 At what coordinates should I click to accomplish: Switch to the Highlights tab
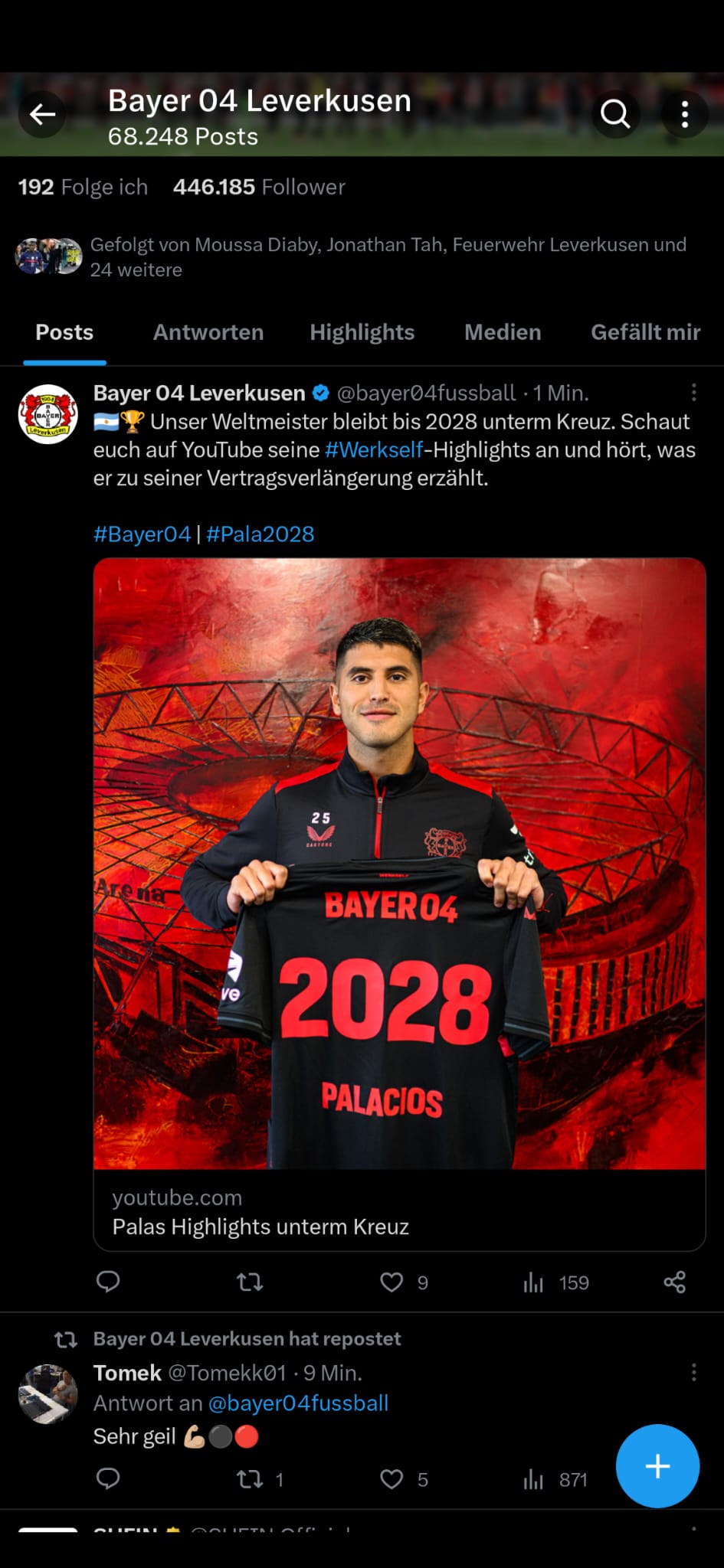point(362,332)
